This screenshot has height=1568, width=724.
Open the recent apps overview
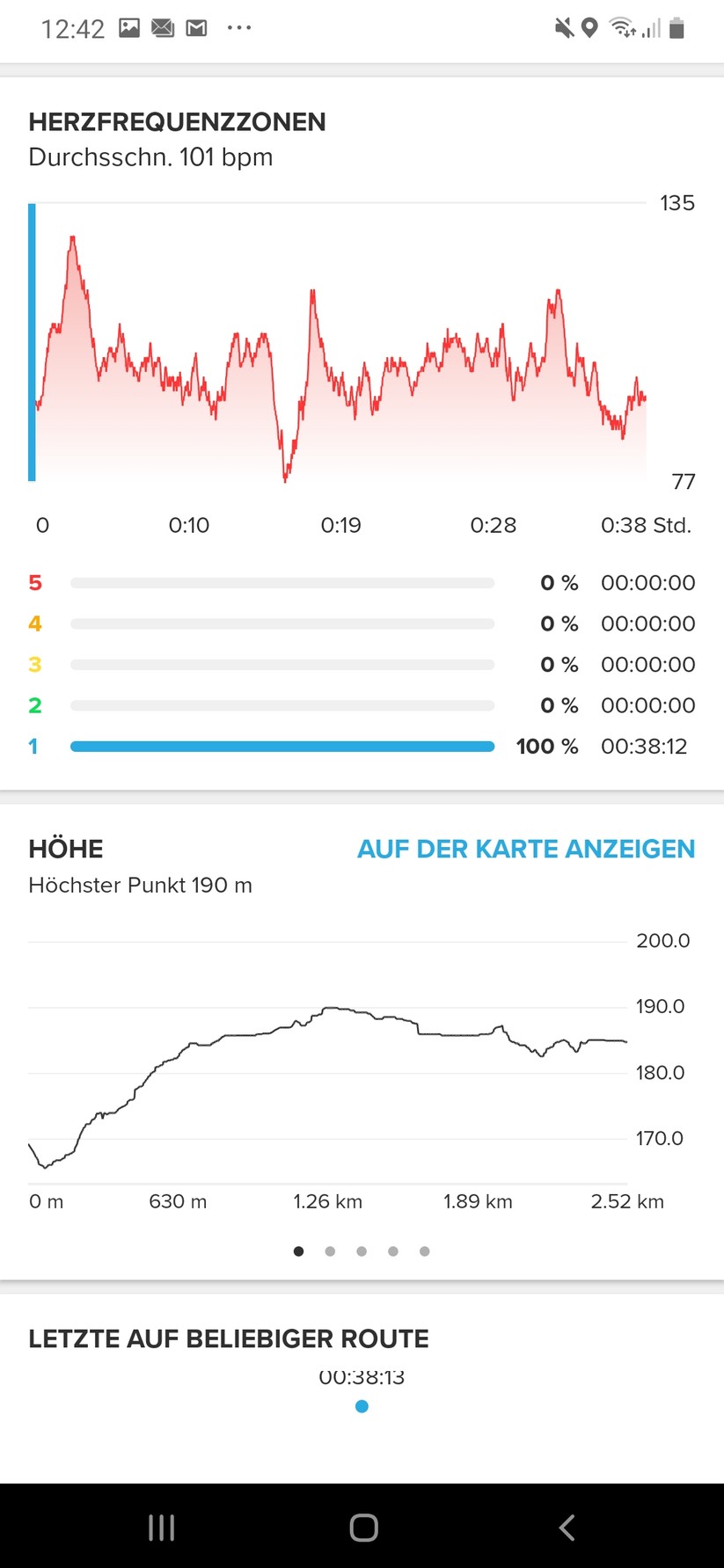162,1528
